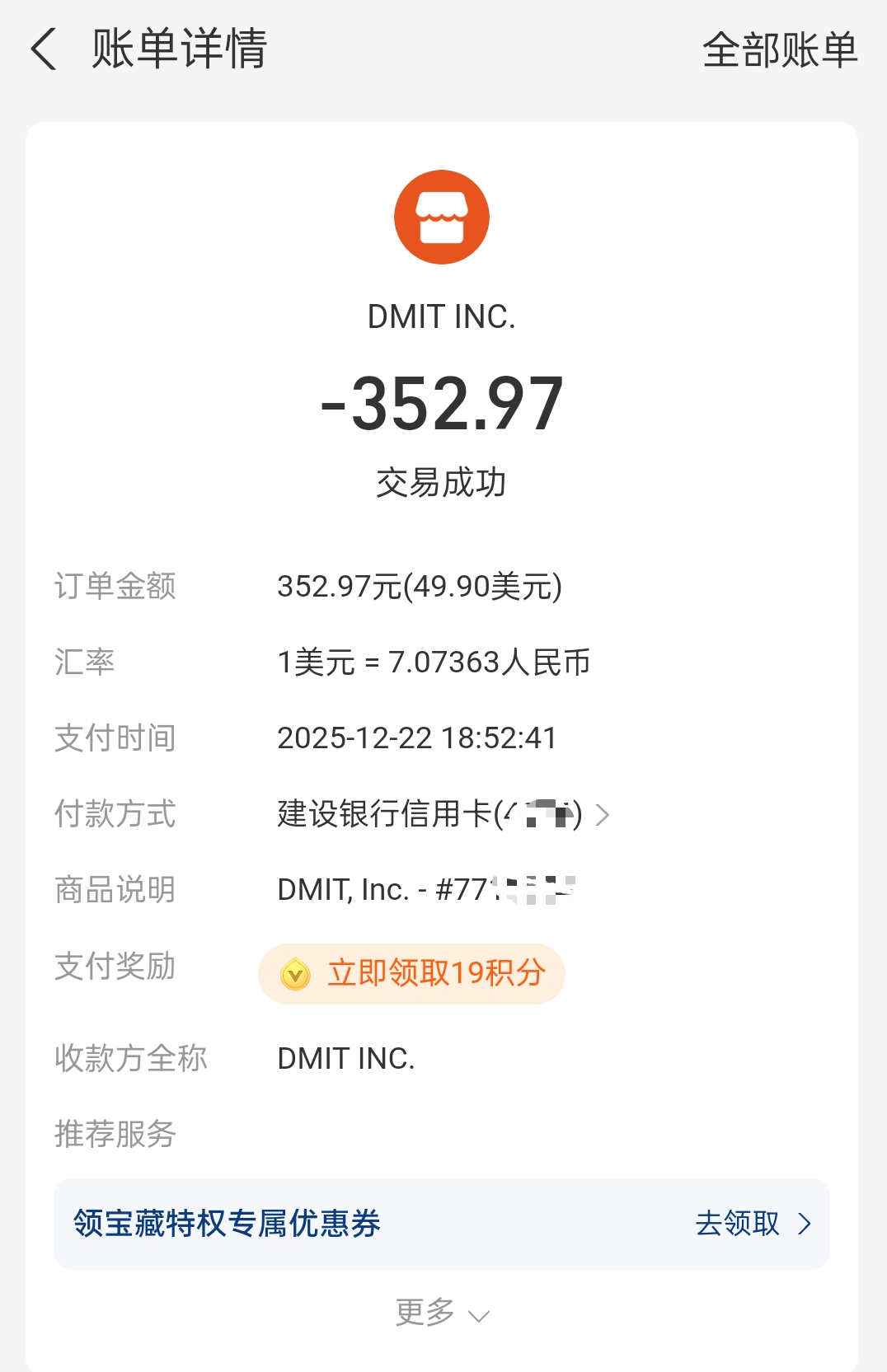Image resolution: width=887 pixels, height=1372 pixels.
Task: Claim the 立即领取19积分 payment reward
Action: tap(412, 973)
